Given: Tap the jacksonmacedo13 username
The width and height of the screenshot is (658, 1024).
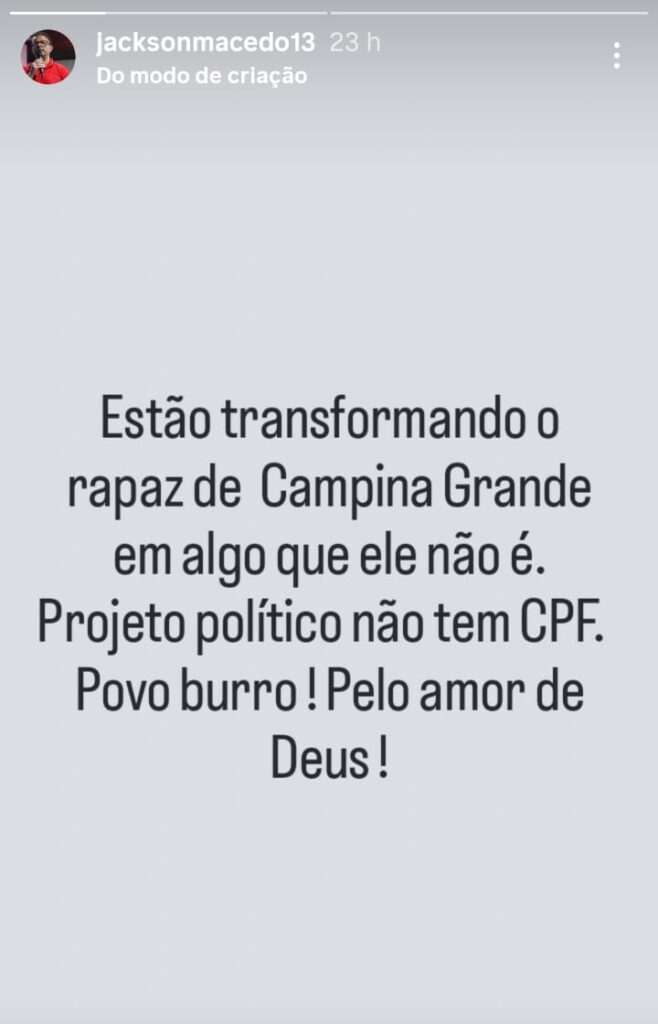Looking at the screenshot, I should (x=205, y=42).
